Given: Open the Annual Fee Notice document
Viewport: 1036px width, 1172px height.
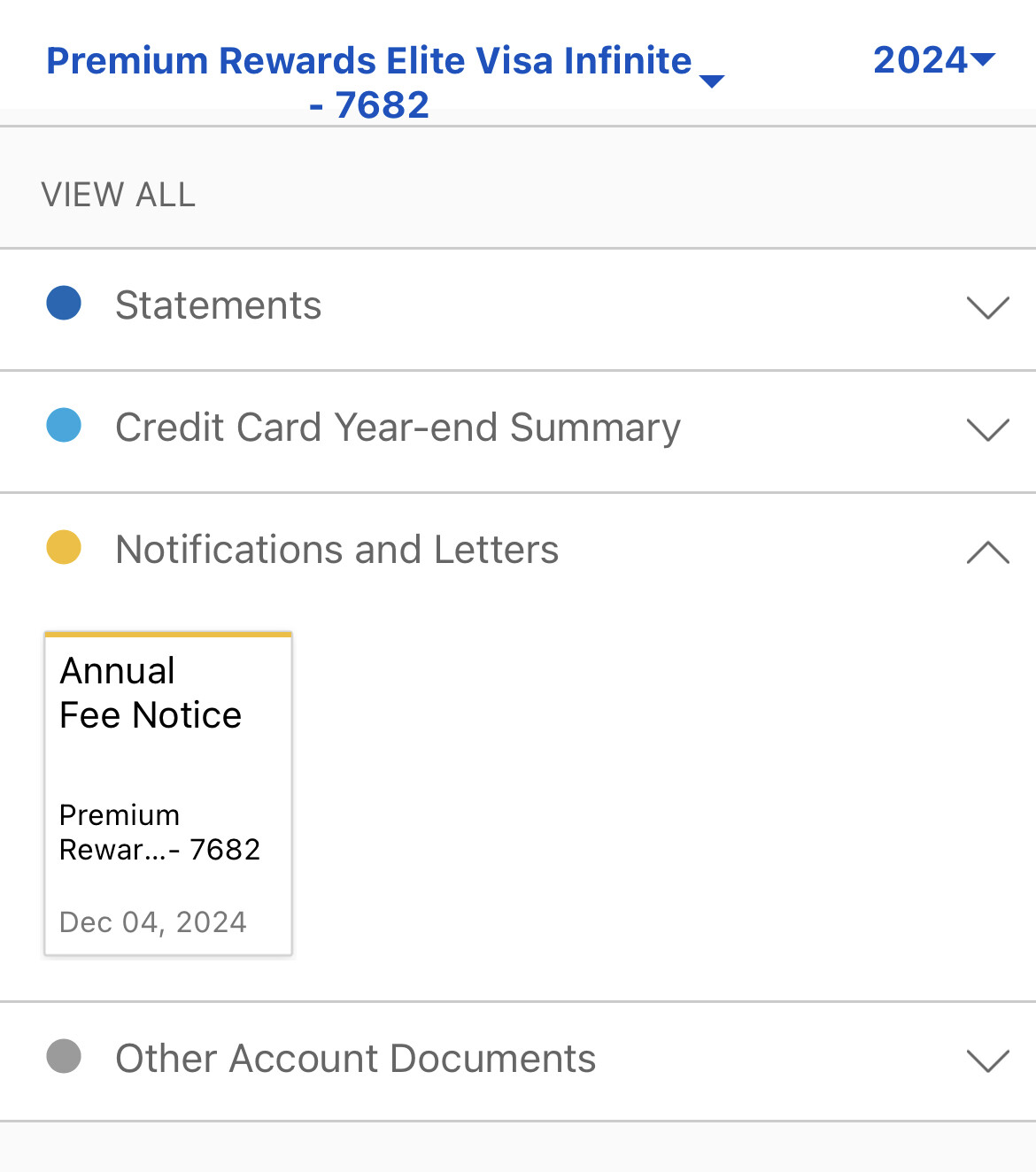Looking at the screenshot, I should [x=168, y=793].
